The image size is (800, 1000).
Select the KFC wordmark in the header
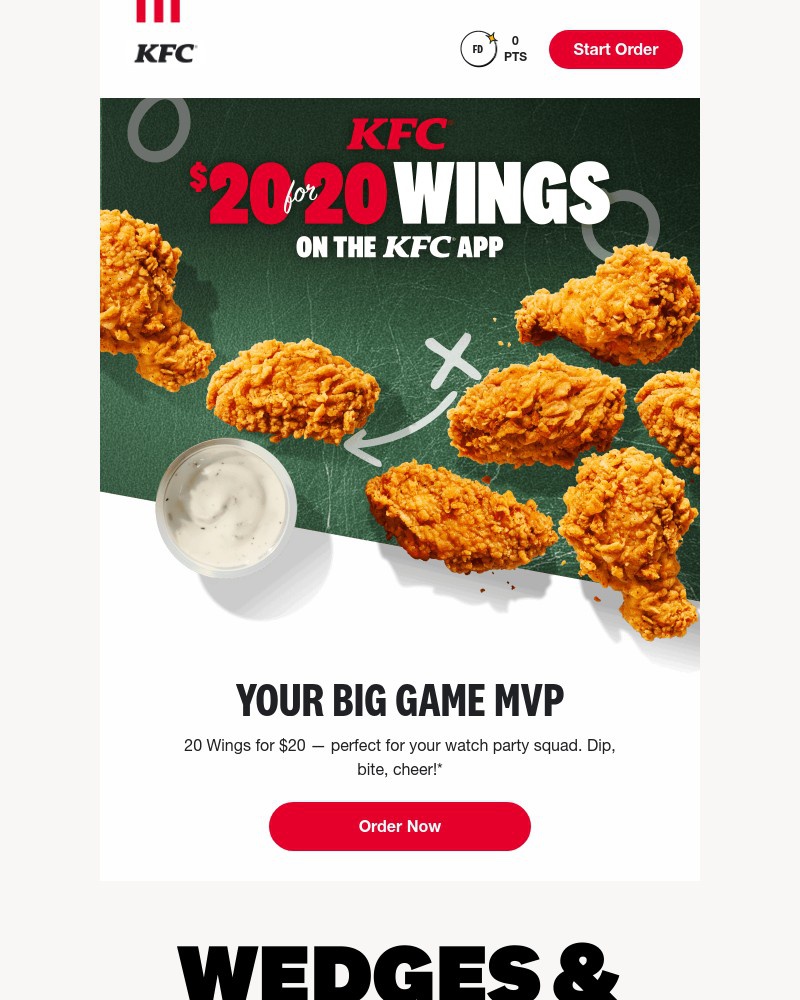164,53
